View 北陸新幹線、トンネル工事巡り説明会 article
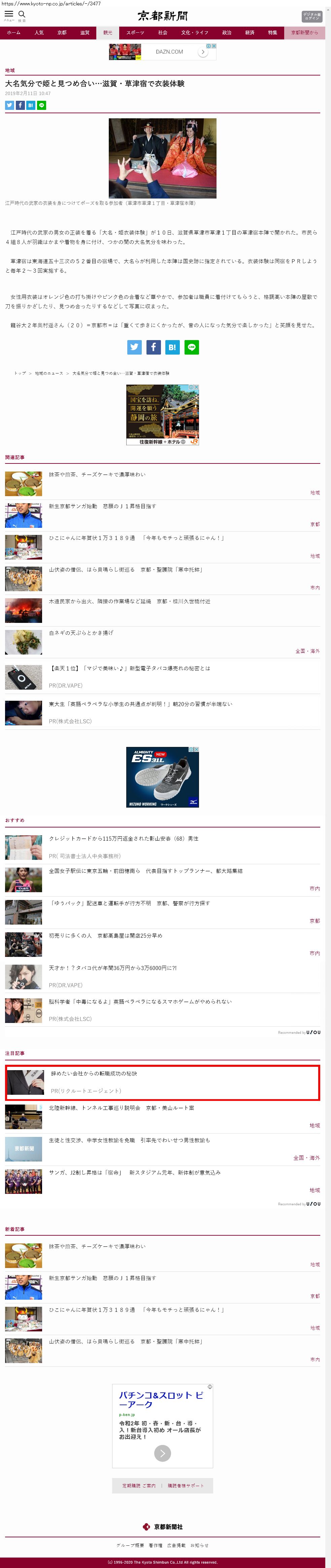The height and width of the screenshot is (1568, 331). pos(121,1108)
